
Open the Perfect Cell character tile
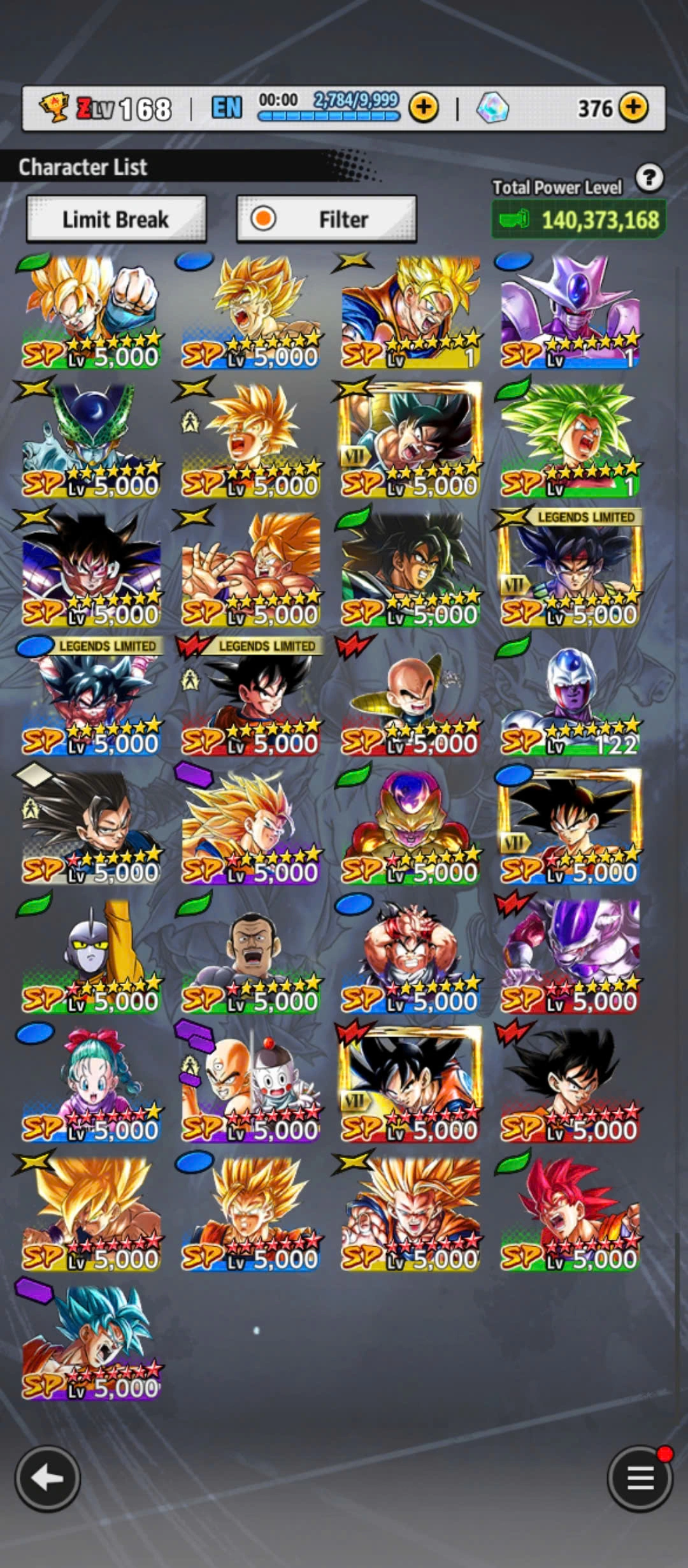[91, 441]
